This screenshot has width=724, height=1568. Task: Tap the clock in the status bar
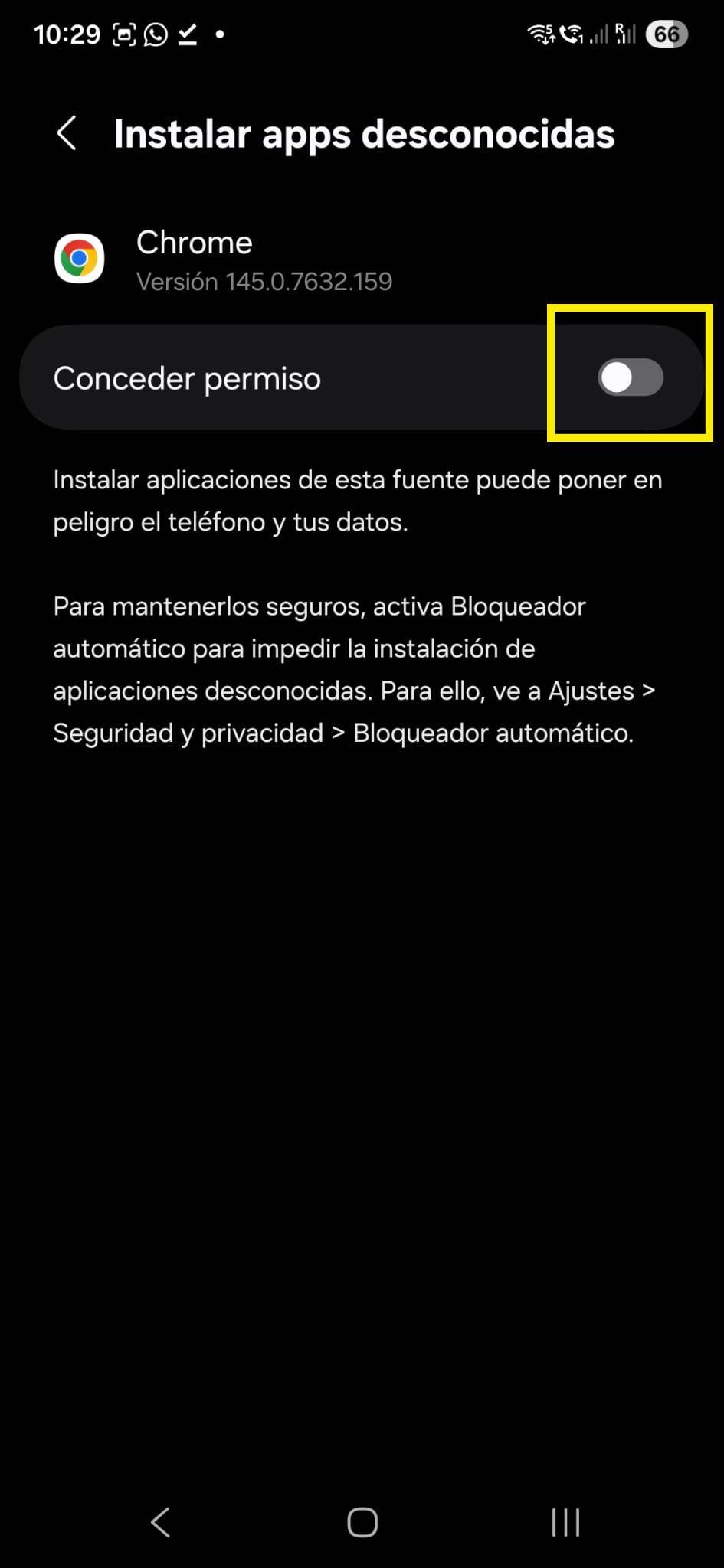tap(67, 34)
